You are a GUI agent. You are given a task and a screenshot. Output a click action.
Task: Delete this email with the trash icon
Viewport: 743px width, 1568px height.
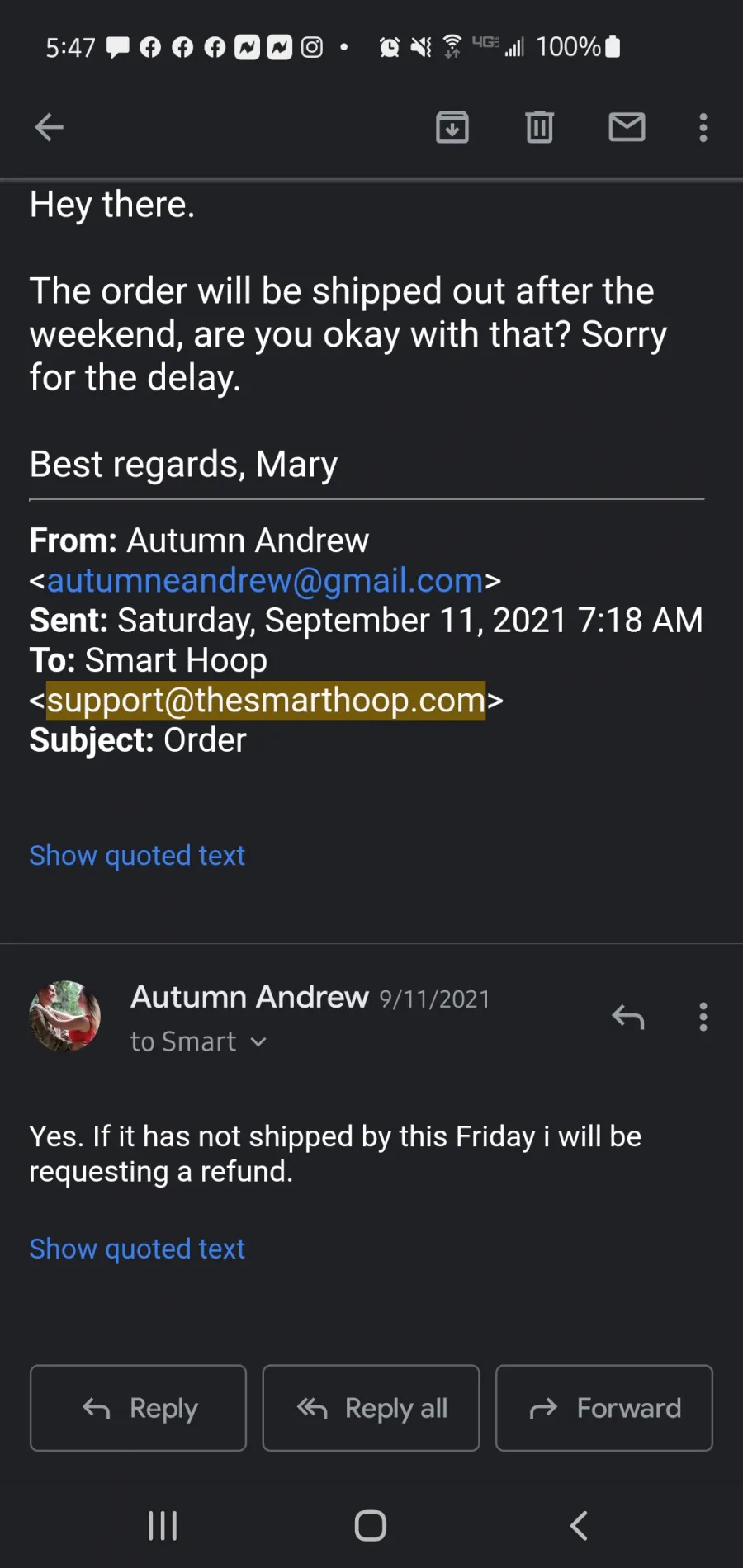pyautogui.click(x=539, y=127)
